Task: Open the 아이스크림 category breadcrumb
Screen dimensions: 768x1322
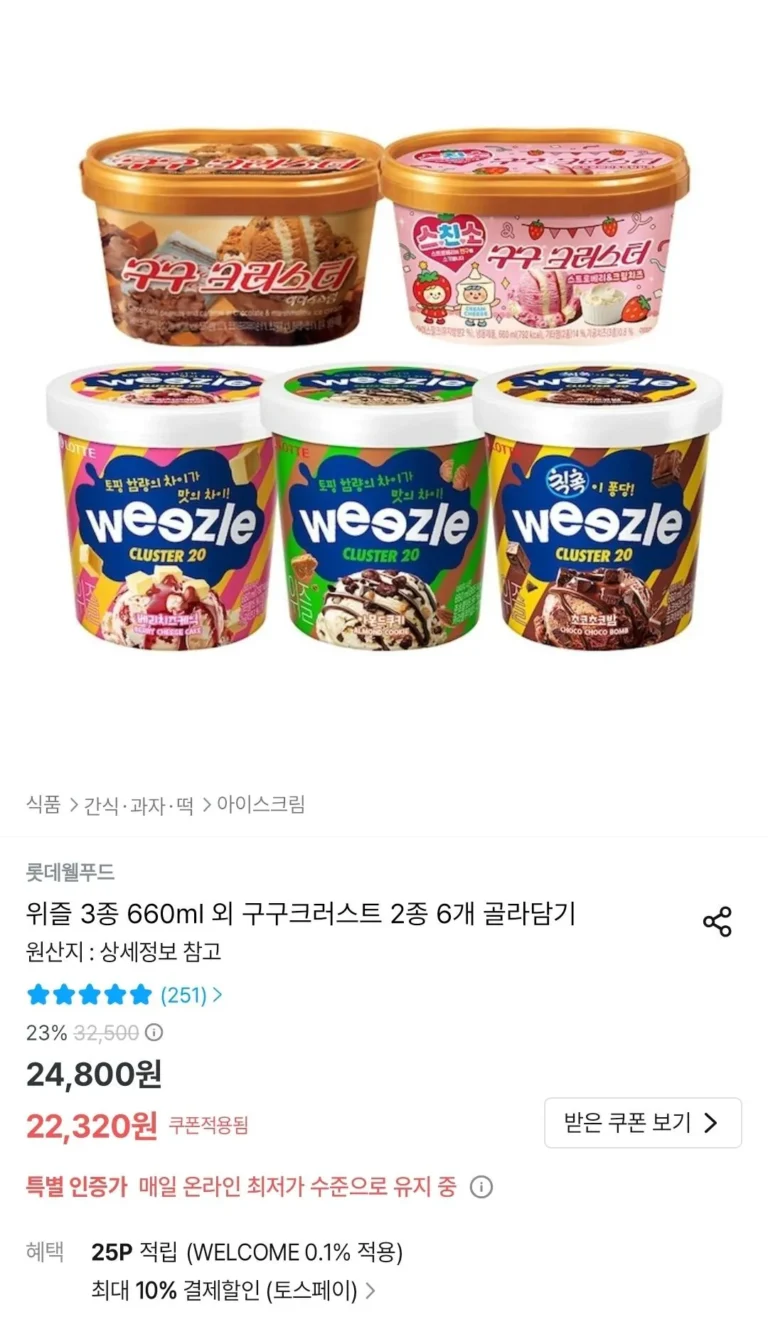Action: [x=261, y=804]
